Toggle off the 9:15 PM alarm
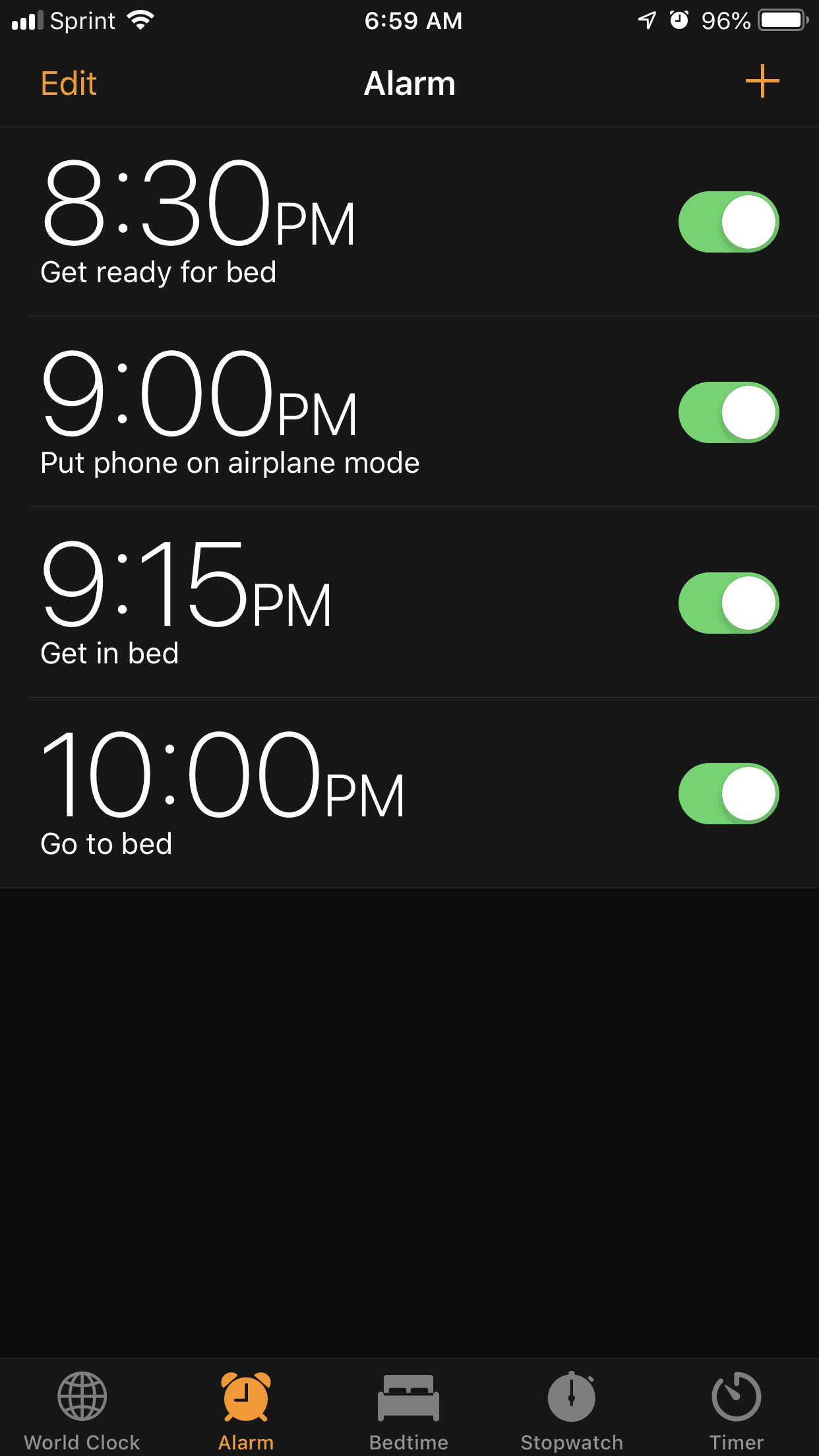Screen dimensions: 819x1456 [x=729, y=603]
